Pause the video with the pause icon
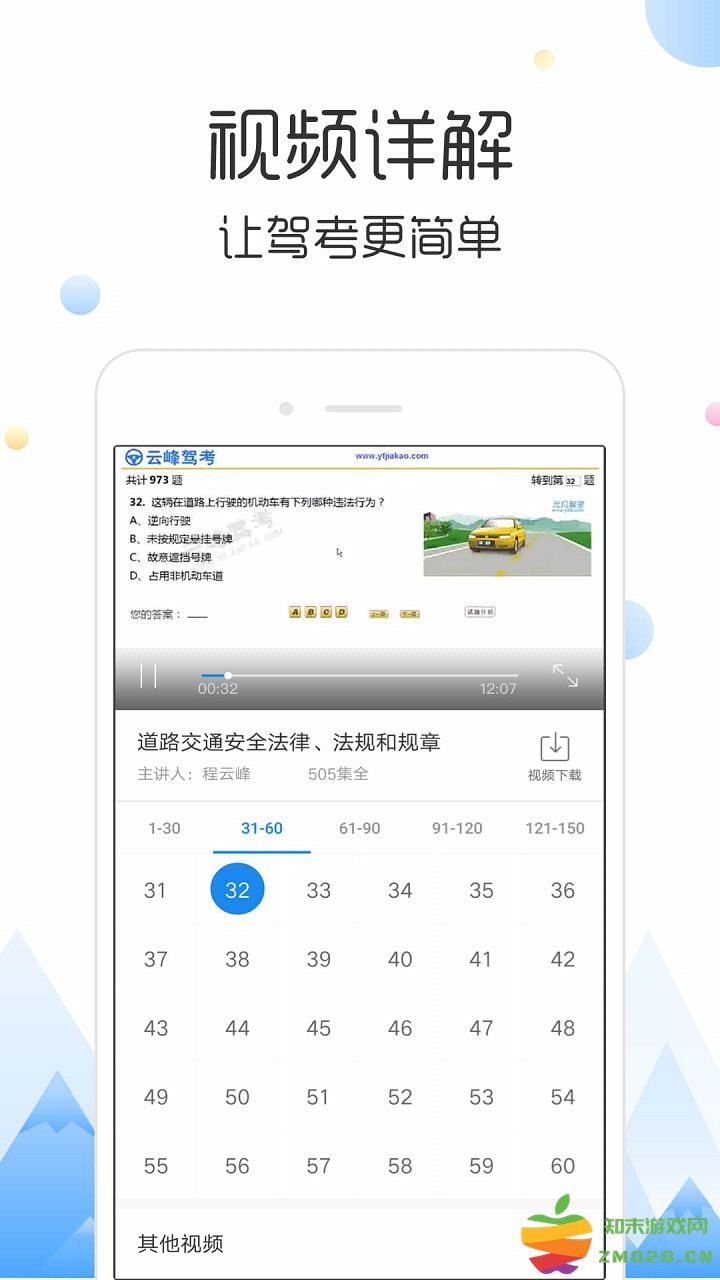This screenshot has width=720, height=1280. (x=150, y=676)
